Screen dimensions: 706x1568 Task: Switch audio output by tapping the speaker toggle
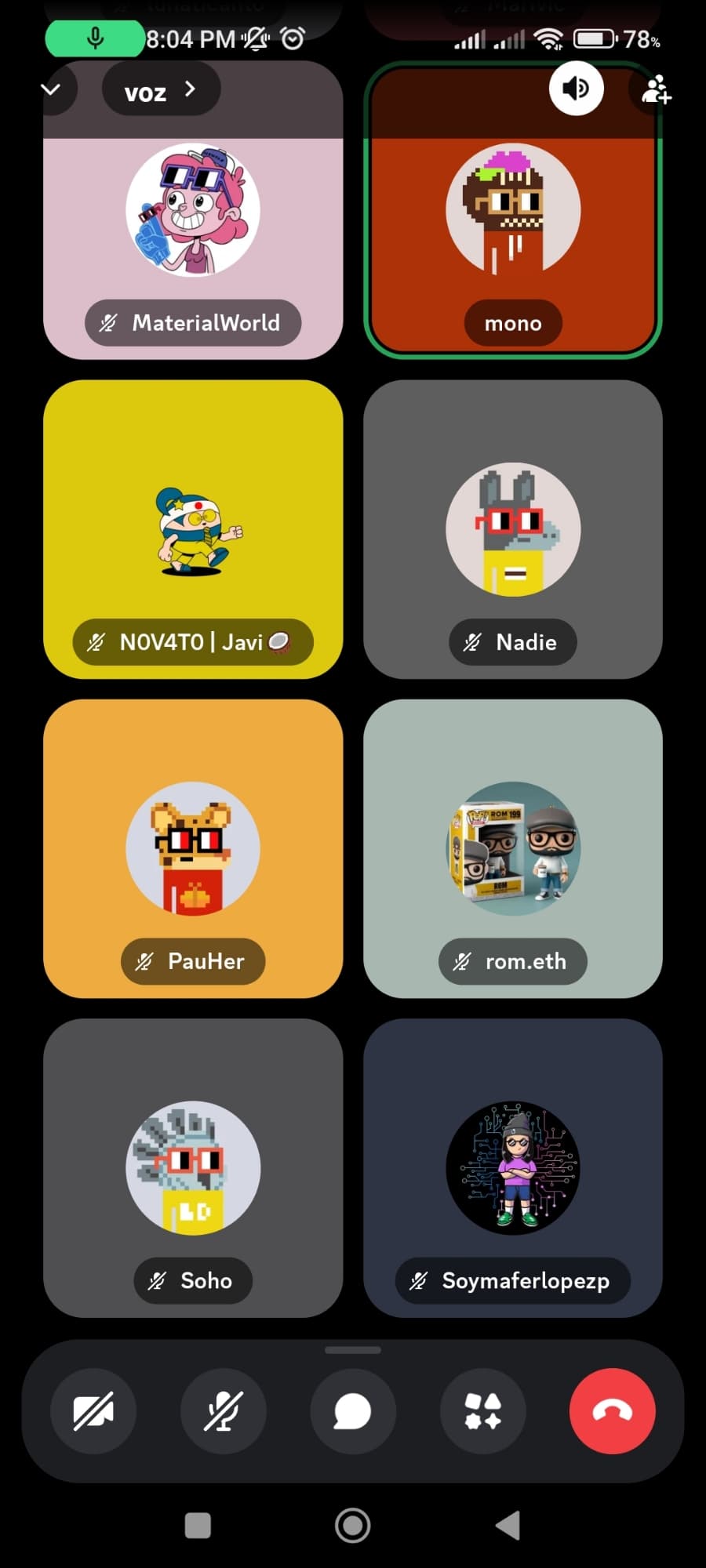coord(577,89)
